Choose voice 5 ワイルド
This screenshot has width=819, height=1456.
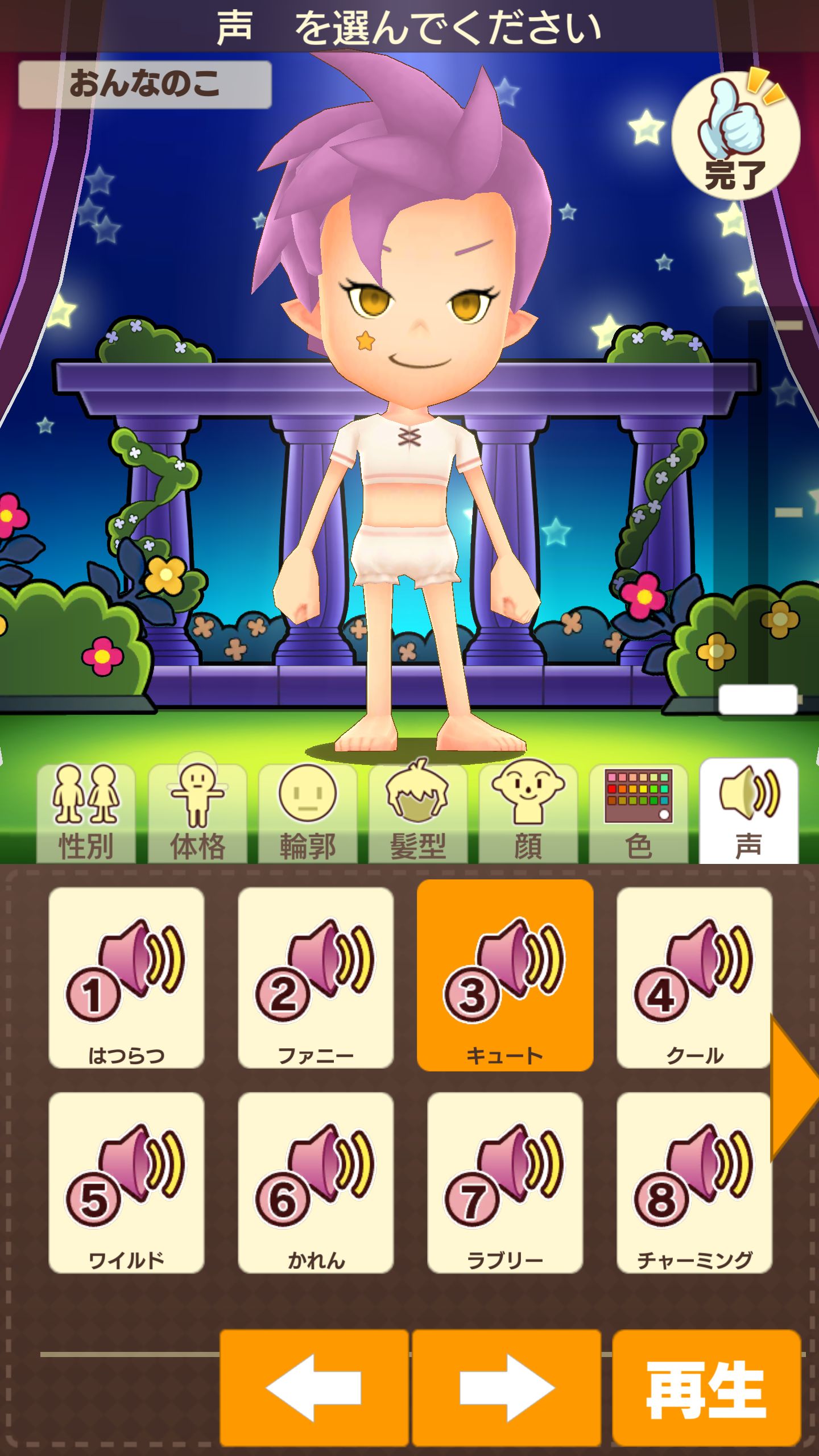(x=126, y=1183)
